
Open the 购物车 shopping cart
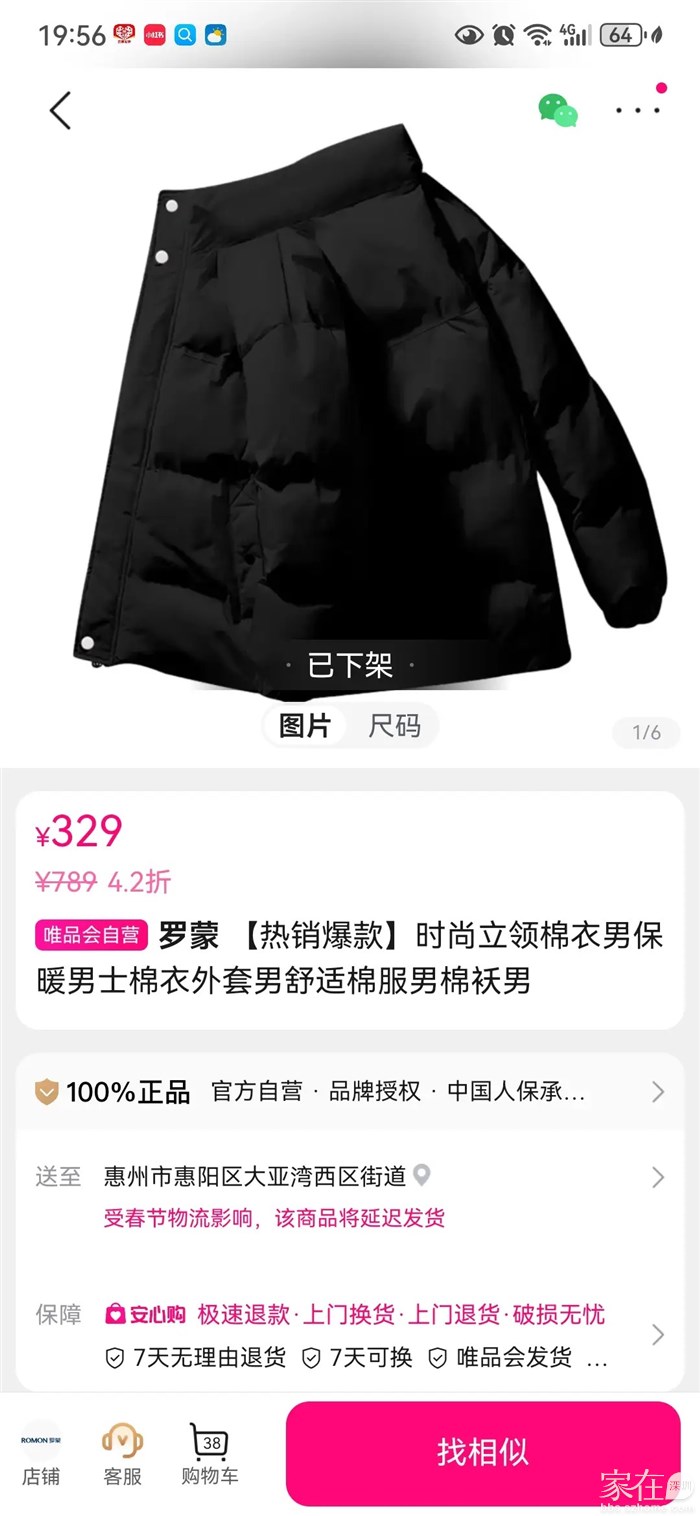(210, 1454)
